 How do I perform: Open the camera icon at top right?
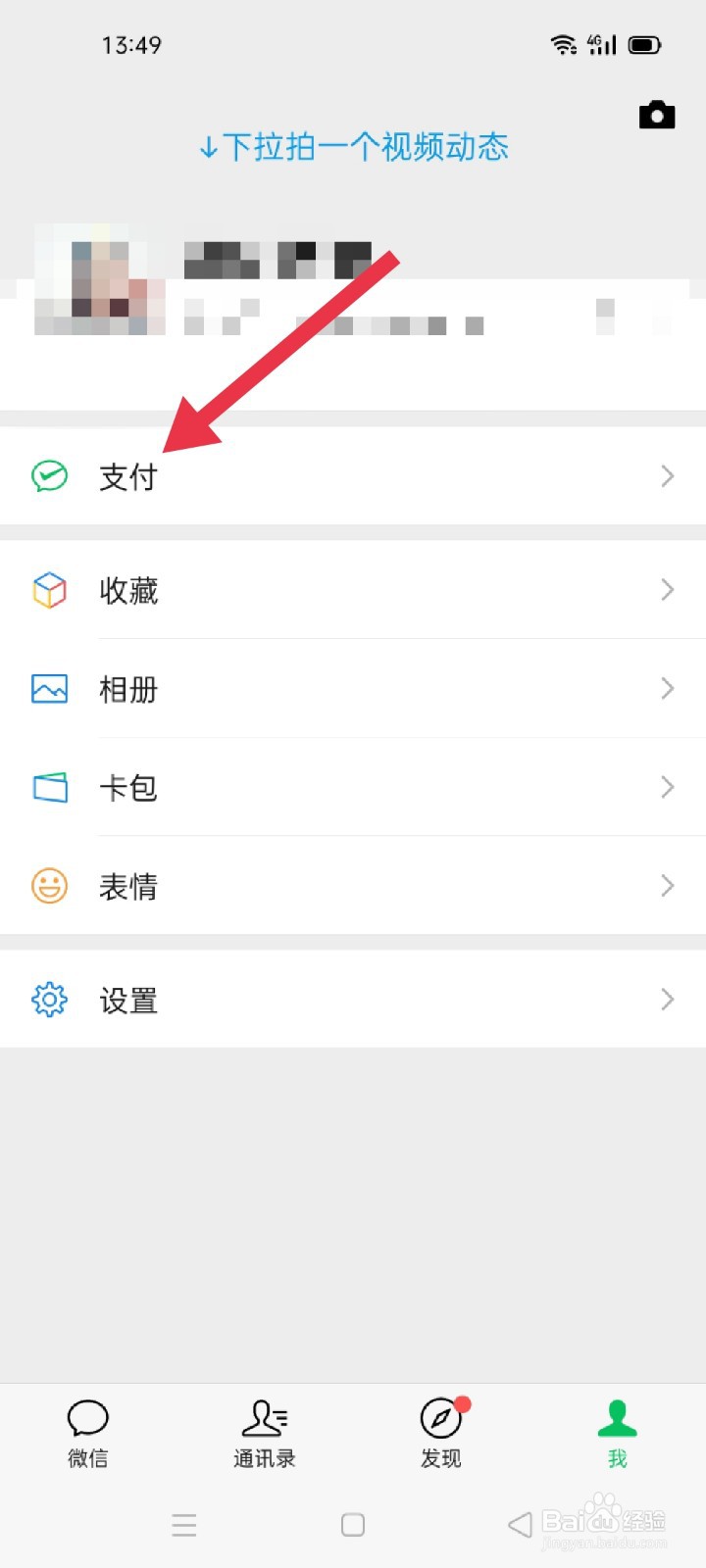[x=656, y=115]
